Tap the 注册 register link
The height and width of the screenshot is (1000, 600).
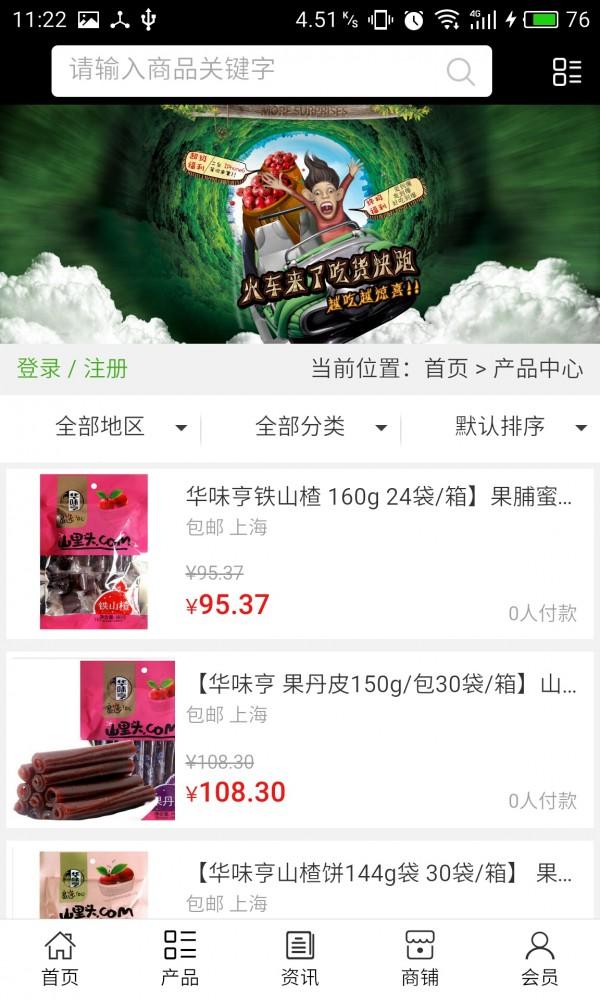click(x=105, y=368)
